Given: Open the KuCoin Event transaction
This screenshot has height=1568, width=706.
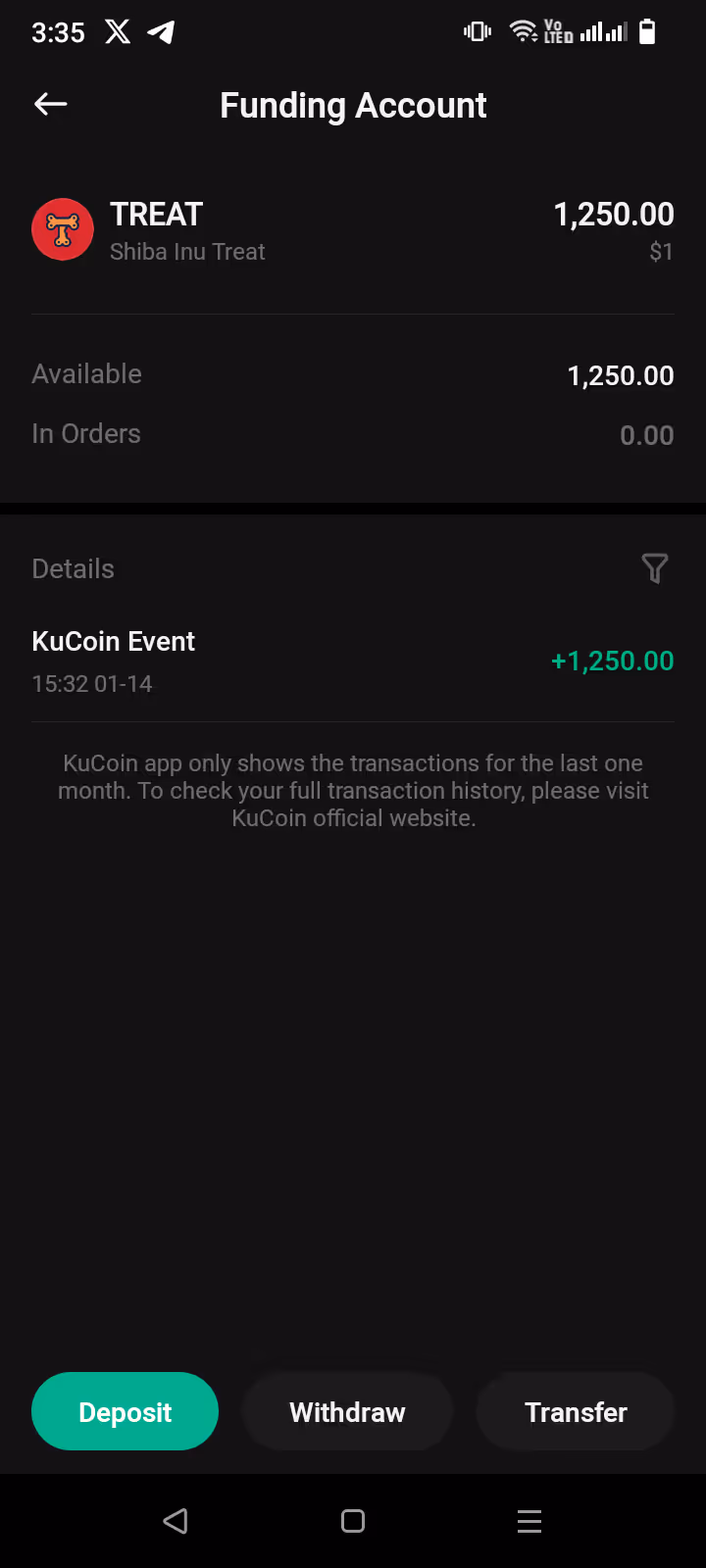Looking at the screenshot, I should [x=352, y=661].
